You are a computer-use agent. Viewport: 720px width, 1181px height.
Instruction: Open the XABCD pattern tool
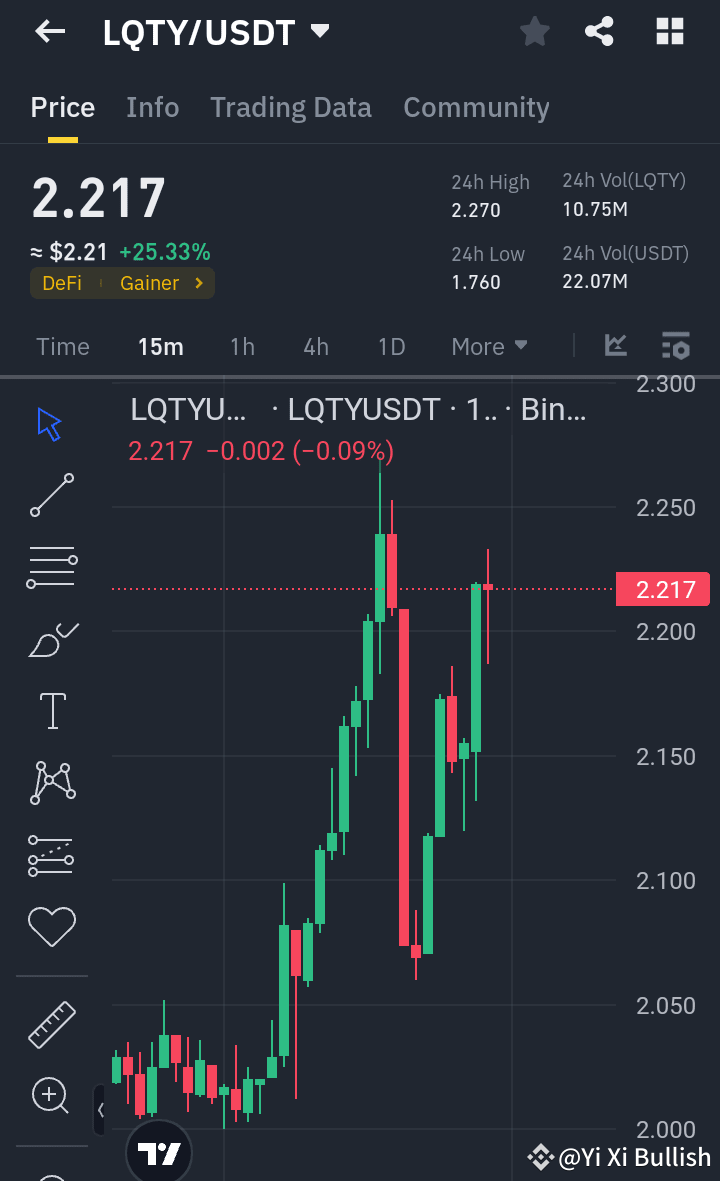(x=51, y=783)
